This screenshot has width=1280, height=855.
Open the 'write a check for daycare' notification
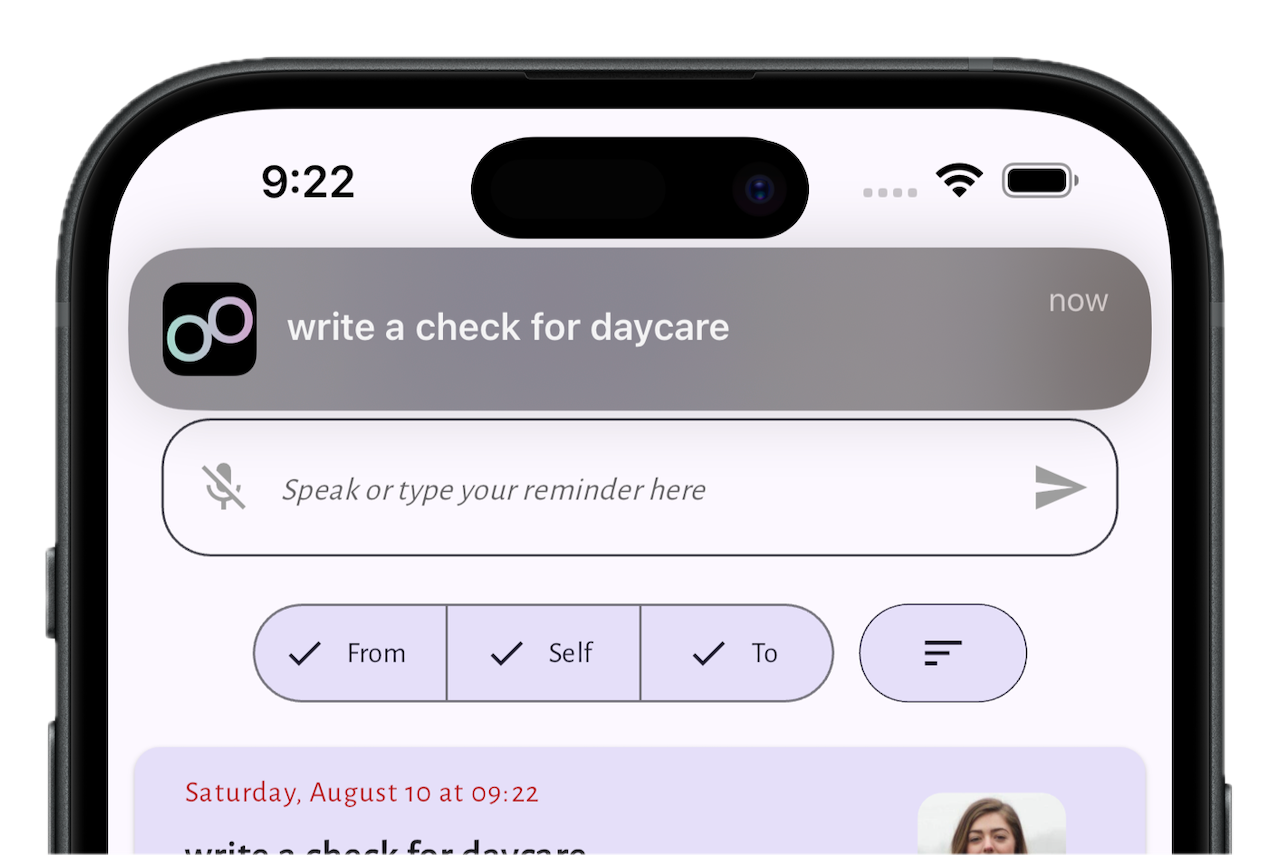(640, 328)
